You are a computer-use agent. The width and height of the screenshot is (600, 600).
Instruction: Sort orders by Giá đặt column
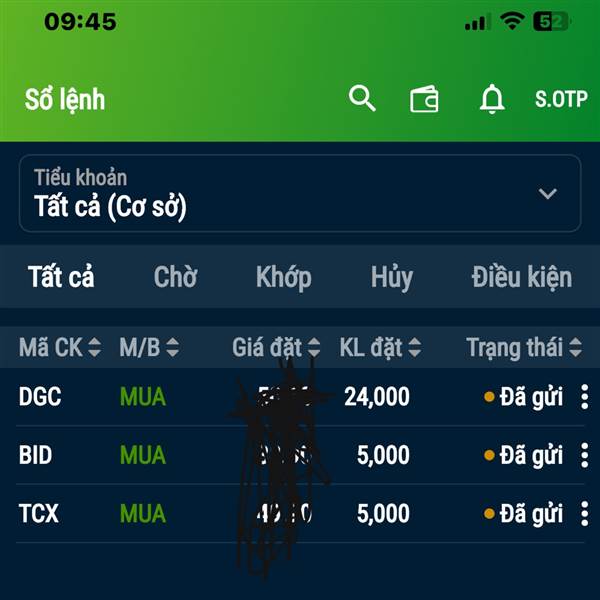point(276,348)
